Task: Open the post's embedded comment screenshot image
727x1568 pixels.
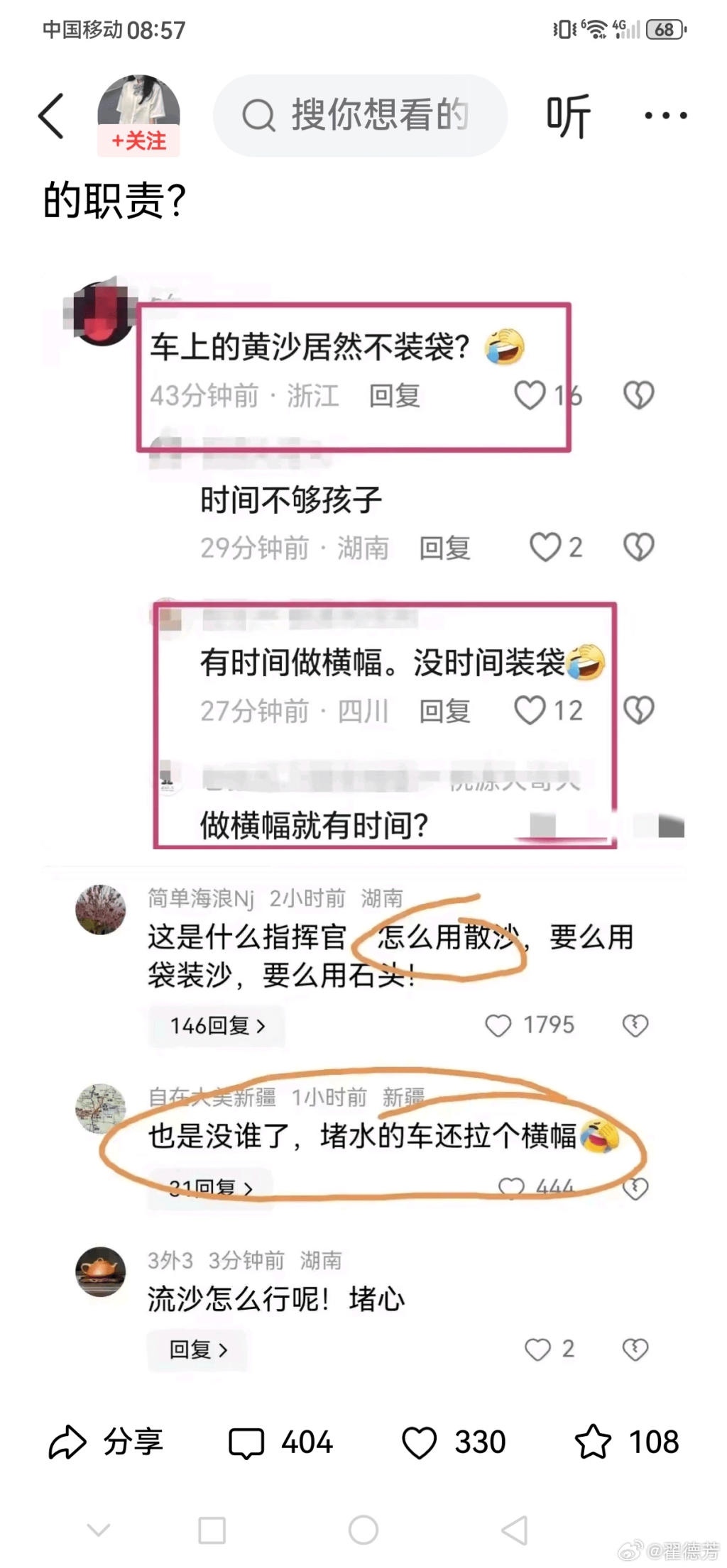Action: 363,561
